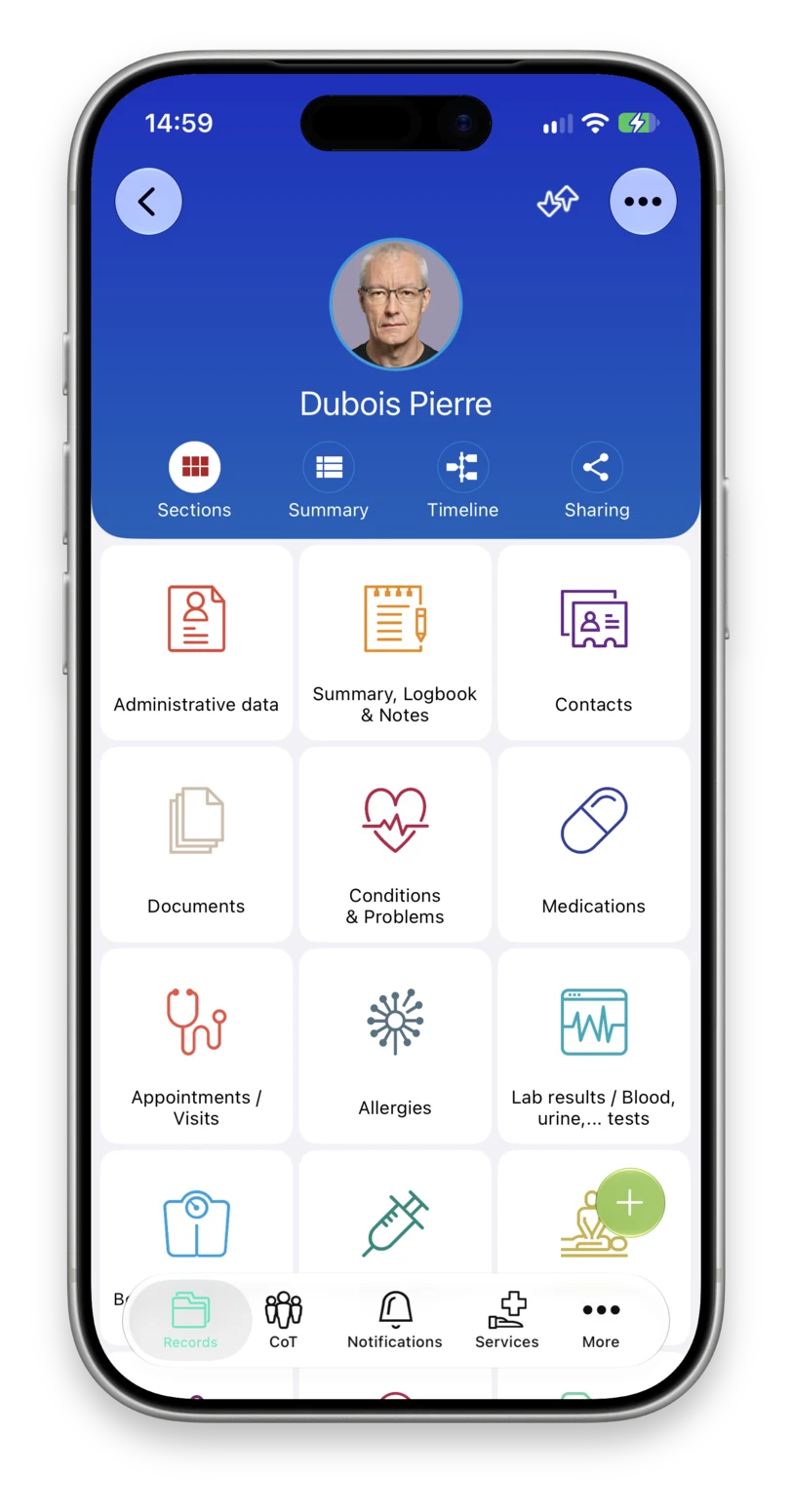View Conditions & Problems

pyautogui.click(x=395, y=844)
